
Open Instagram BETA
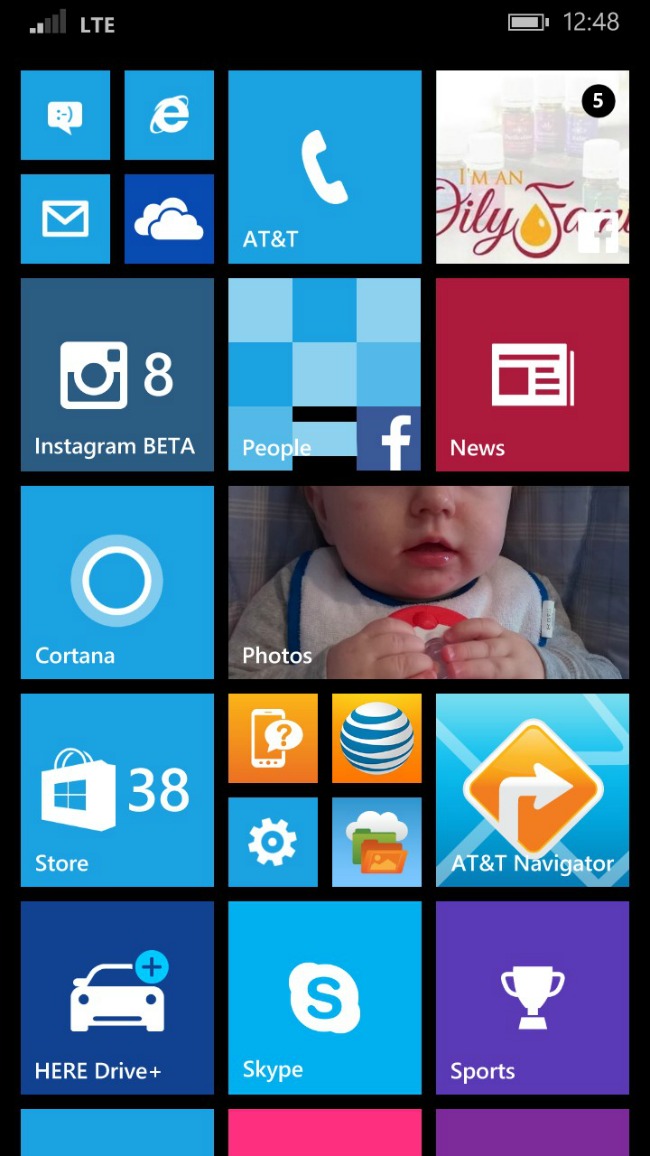click(117, 375)
